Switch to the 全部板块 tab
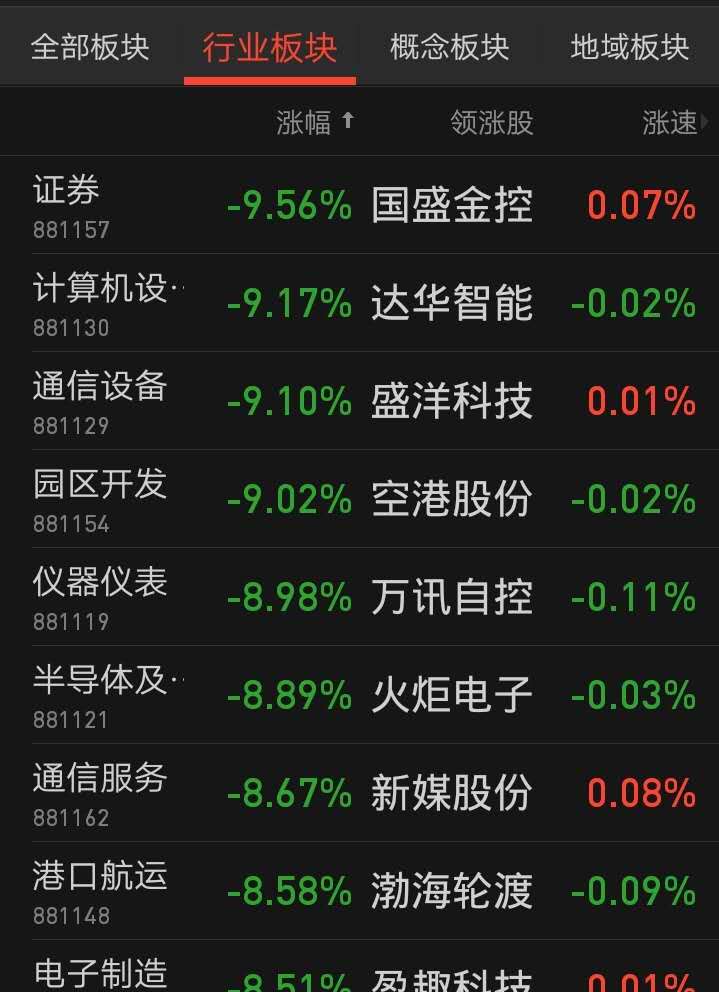The height and width of the screenshot is (992, 719). pyautogui.click(x=90, y=47)
